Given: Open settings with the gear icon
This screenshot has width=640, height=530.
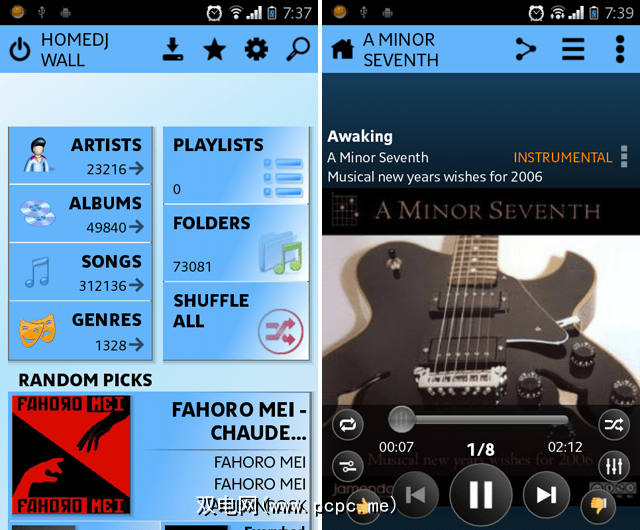Looking at the screenshot, I should point(256,50).
